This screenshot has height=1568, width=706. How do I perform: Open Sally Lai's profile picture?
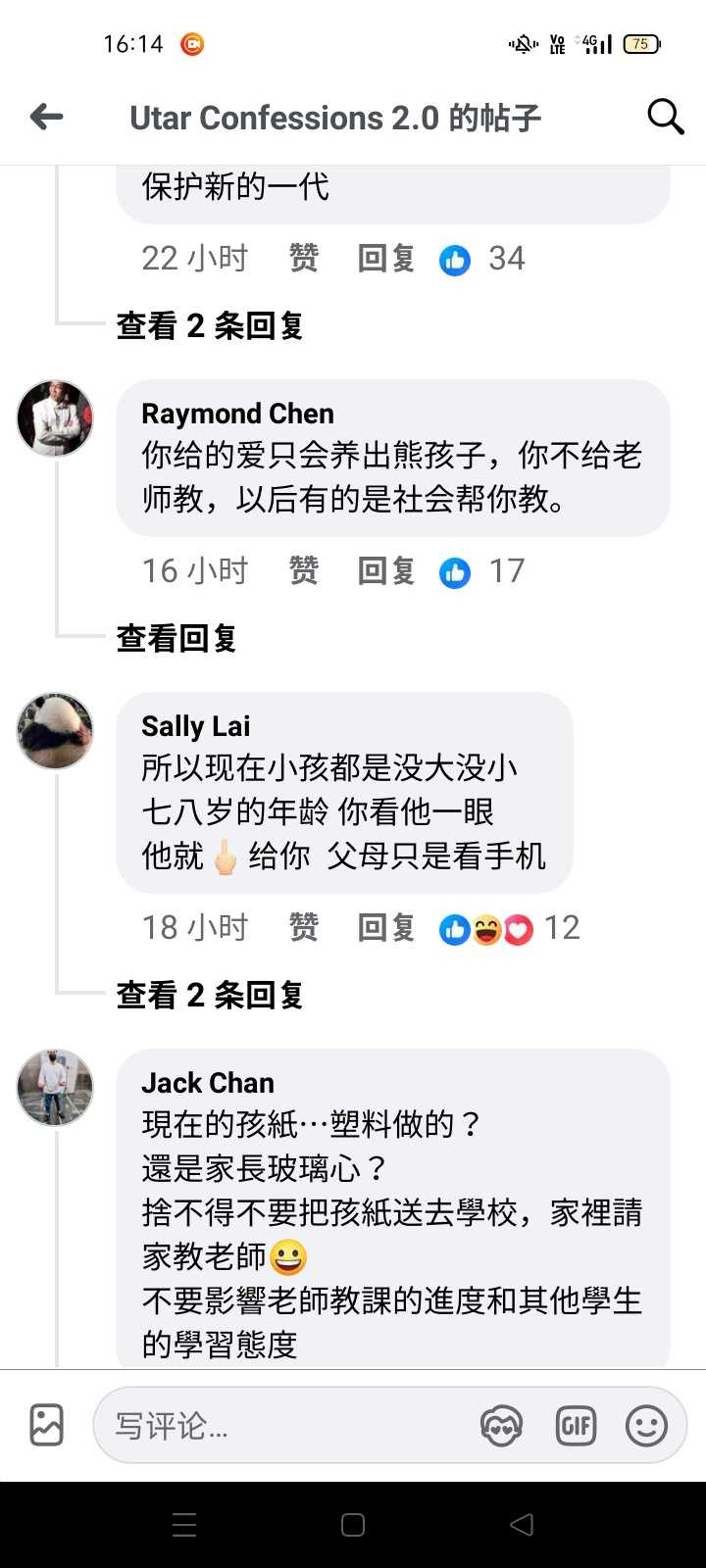(x=55, y=731)
